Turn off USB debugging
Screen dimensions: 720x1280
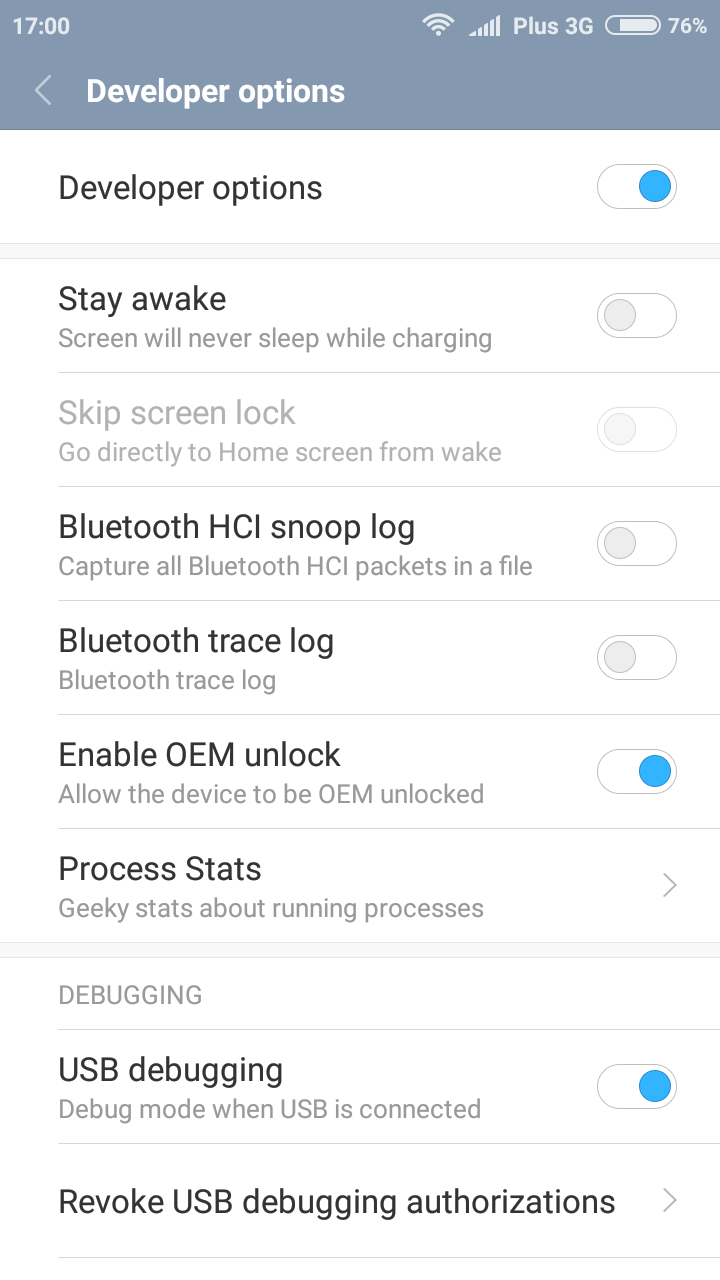[x=636, y=1087]
